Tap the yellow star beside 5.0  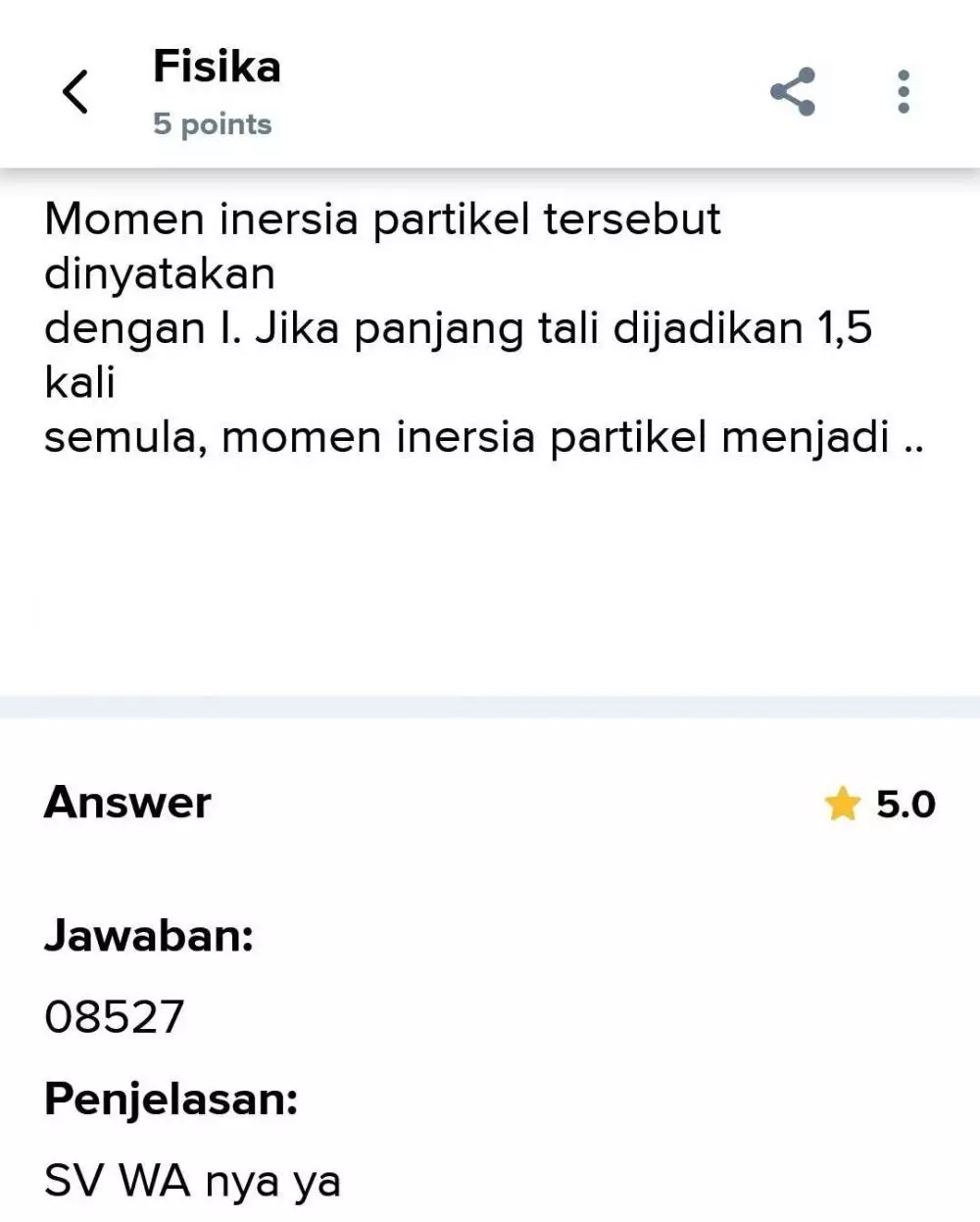843,804
